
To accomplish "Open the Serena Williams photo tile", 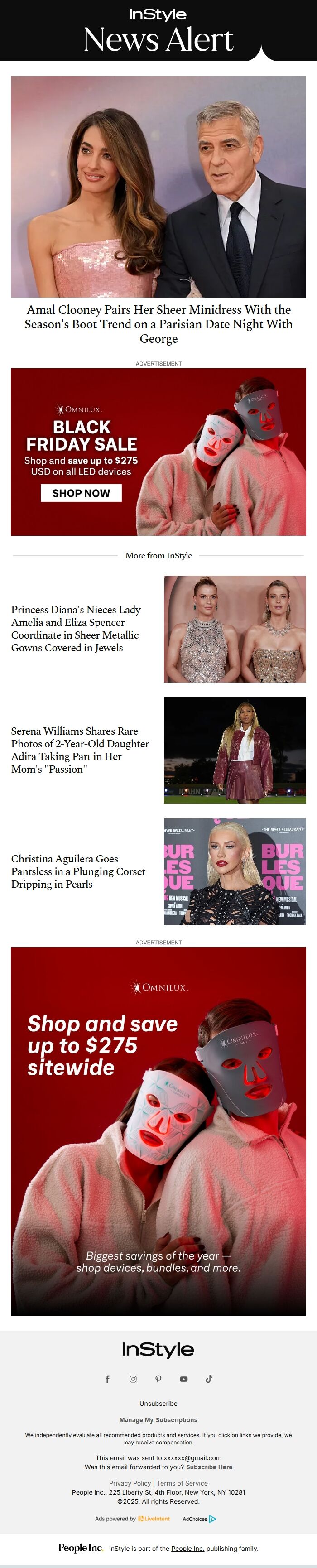I will [x=235, y=750].
